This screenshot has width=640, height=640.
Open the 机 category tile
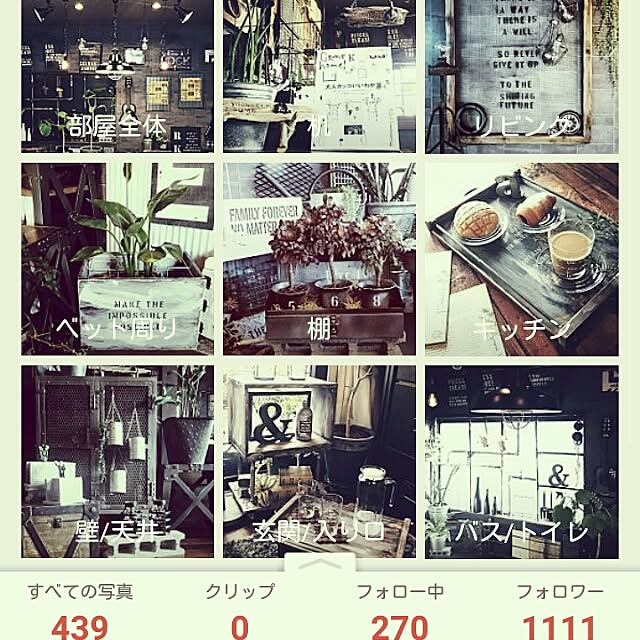(x=319, y=76)
